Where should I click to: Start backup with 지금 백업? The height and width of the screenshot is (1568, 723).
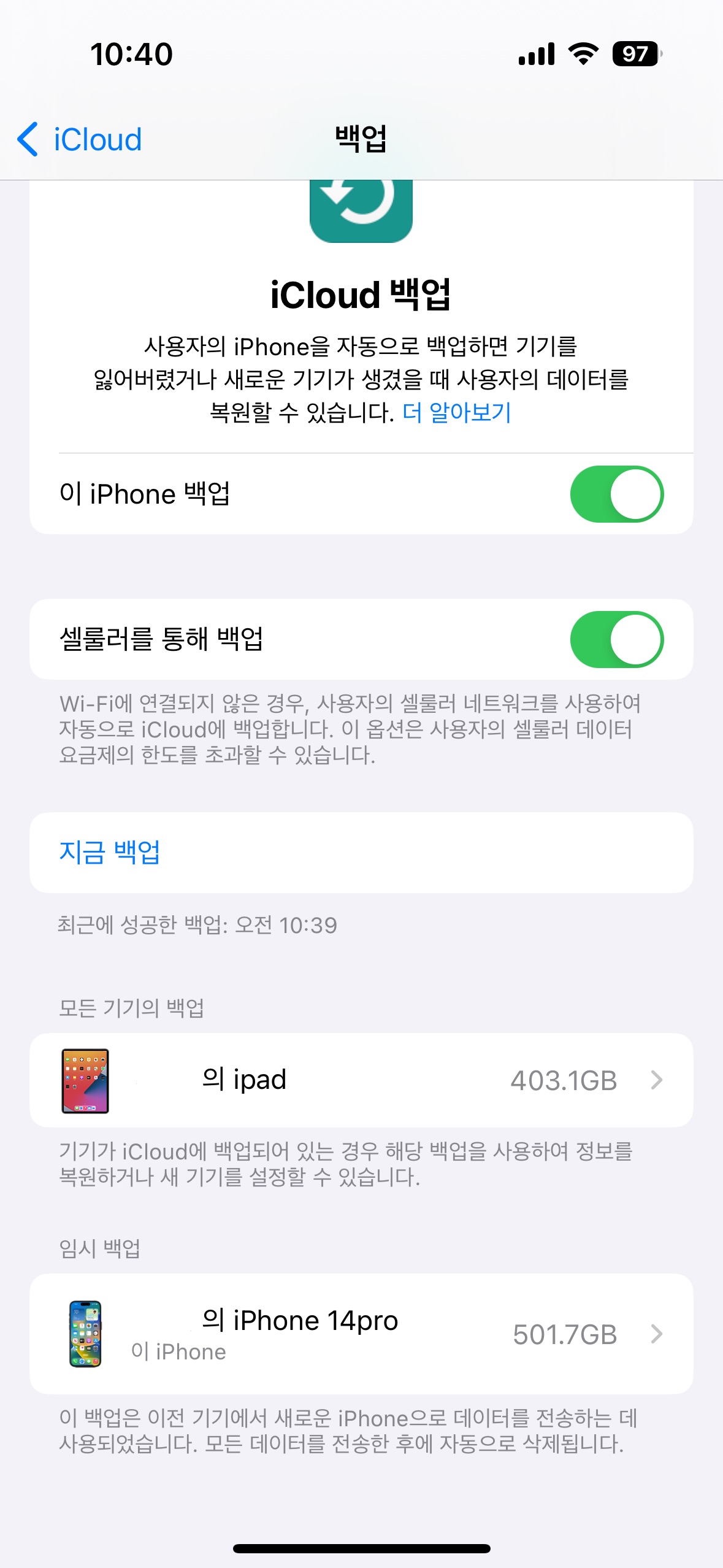click(x=110, y=853)
